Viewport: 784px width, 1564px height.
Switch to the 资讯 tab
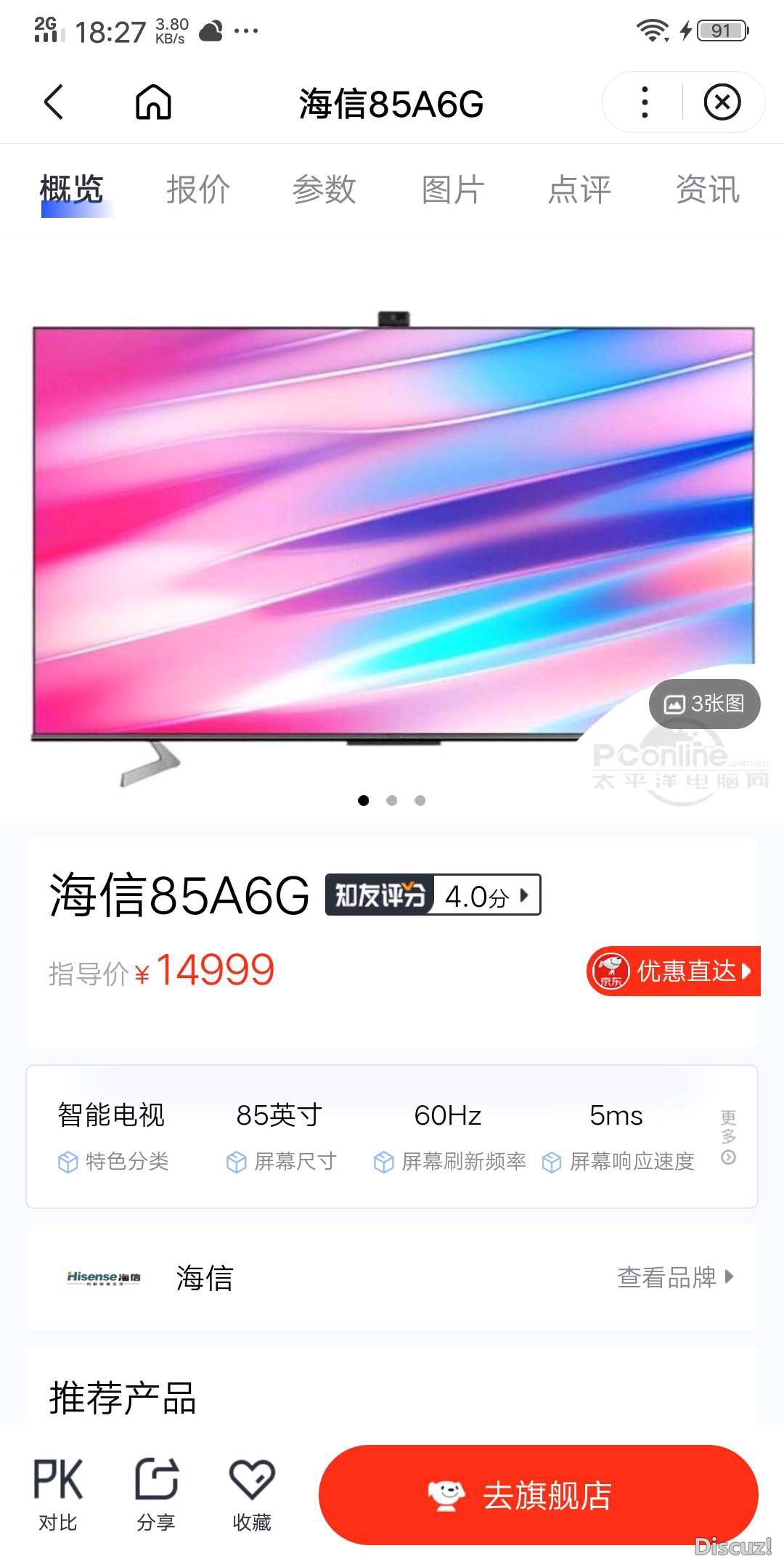pyautogui.click(x=707, y=190)
